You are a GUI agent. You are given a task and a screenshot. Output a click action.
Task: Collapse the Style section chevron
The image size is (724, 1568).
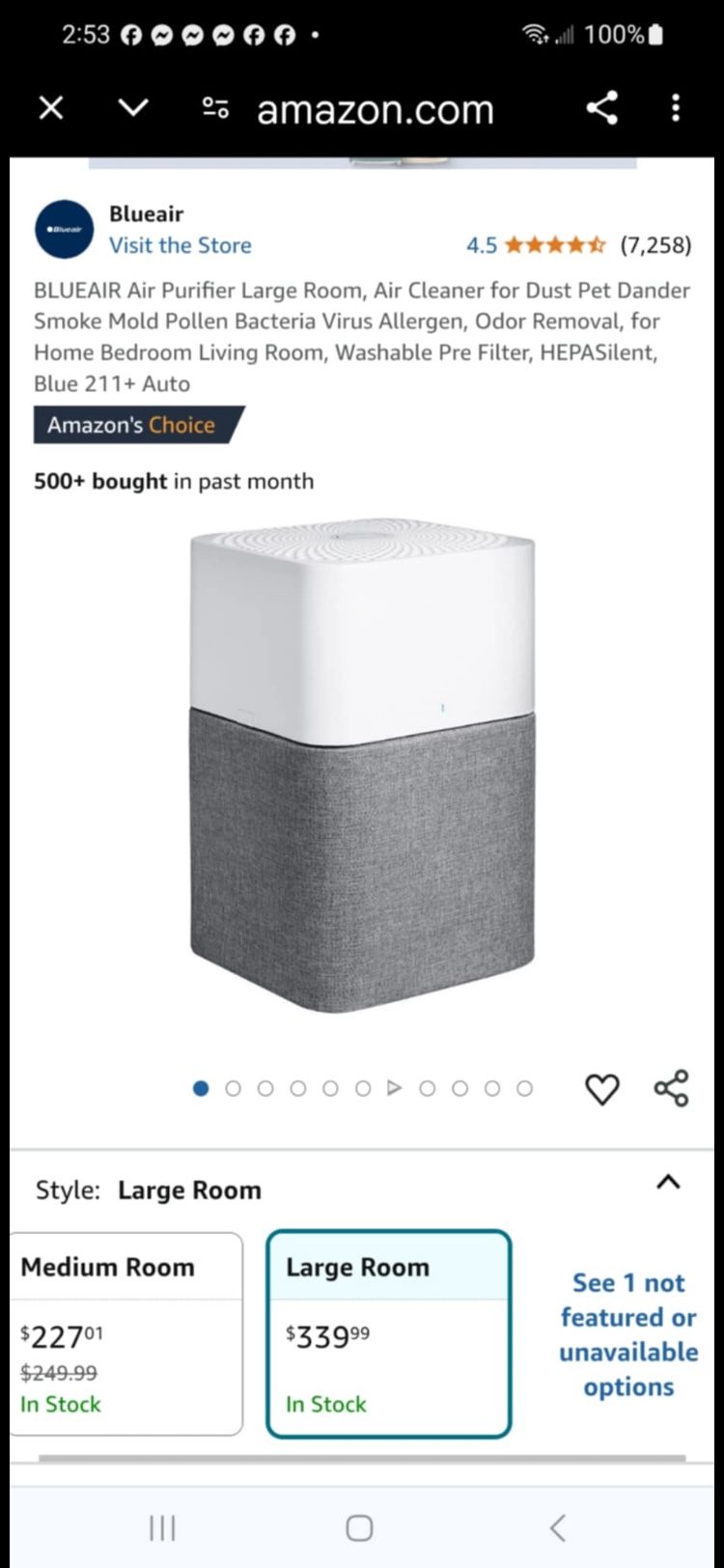click(x=668, y=1182)
